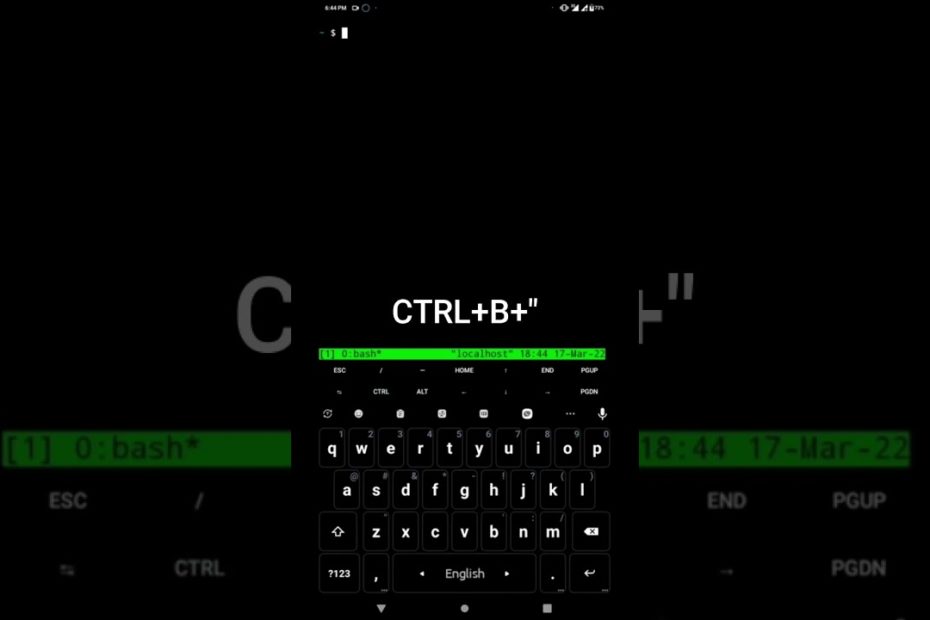
Task: Show more keyboard toolbar options
Action: pyautogui.click(x=571, y=414)
